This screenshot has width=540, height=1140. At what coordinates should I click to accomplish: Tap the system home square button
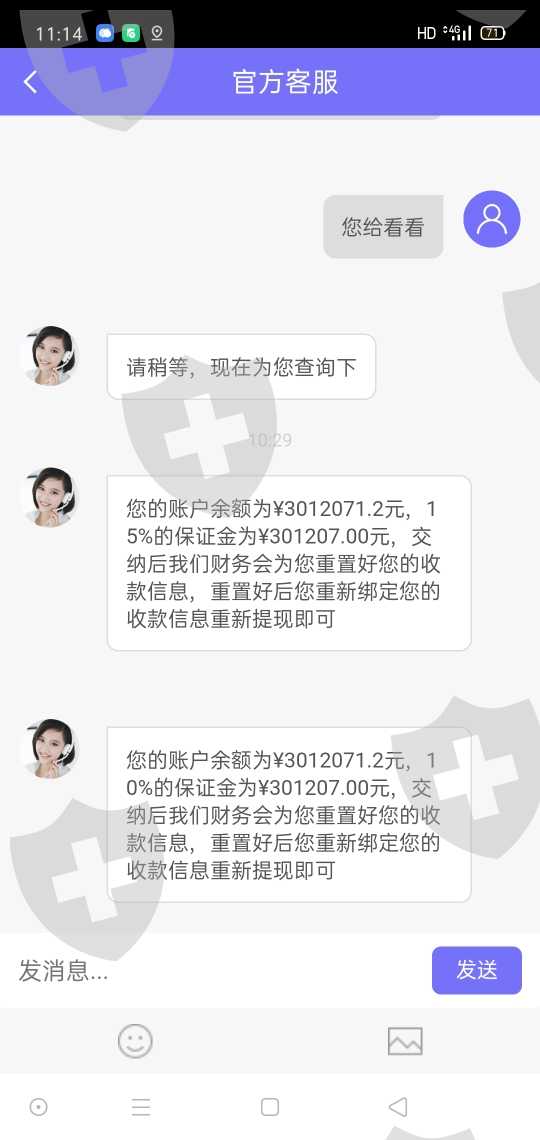(270, 1107)
